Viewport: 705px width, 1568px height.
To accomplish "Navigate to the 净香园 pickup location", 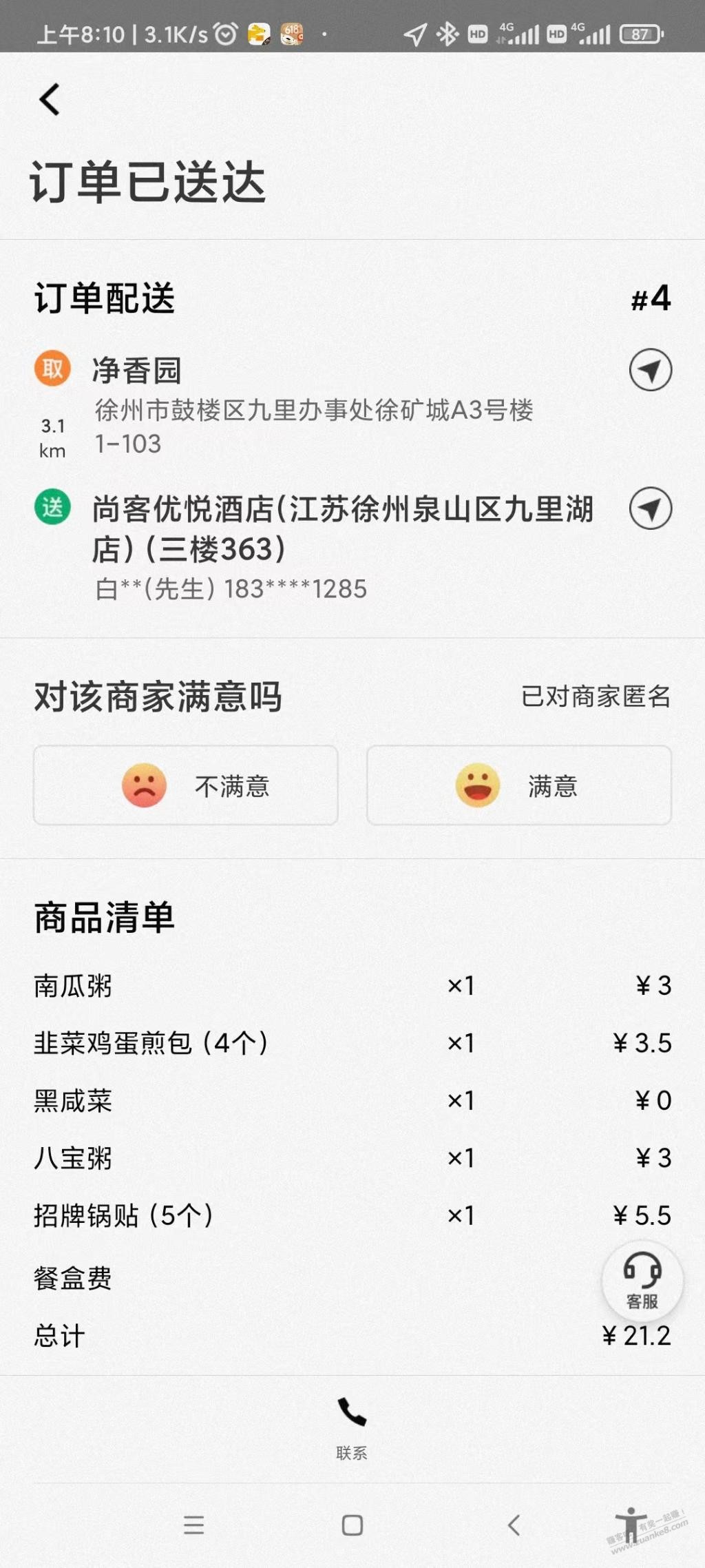I will [651, 370].
